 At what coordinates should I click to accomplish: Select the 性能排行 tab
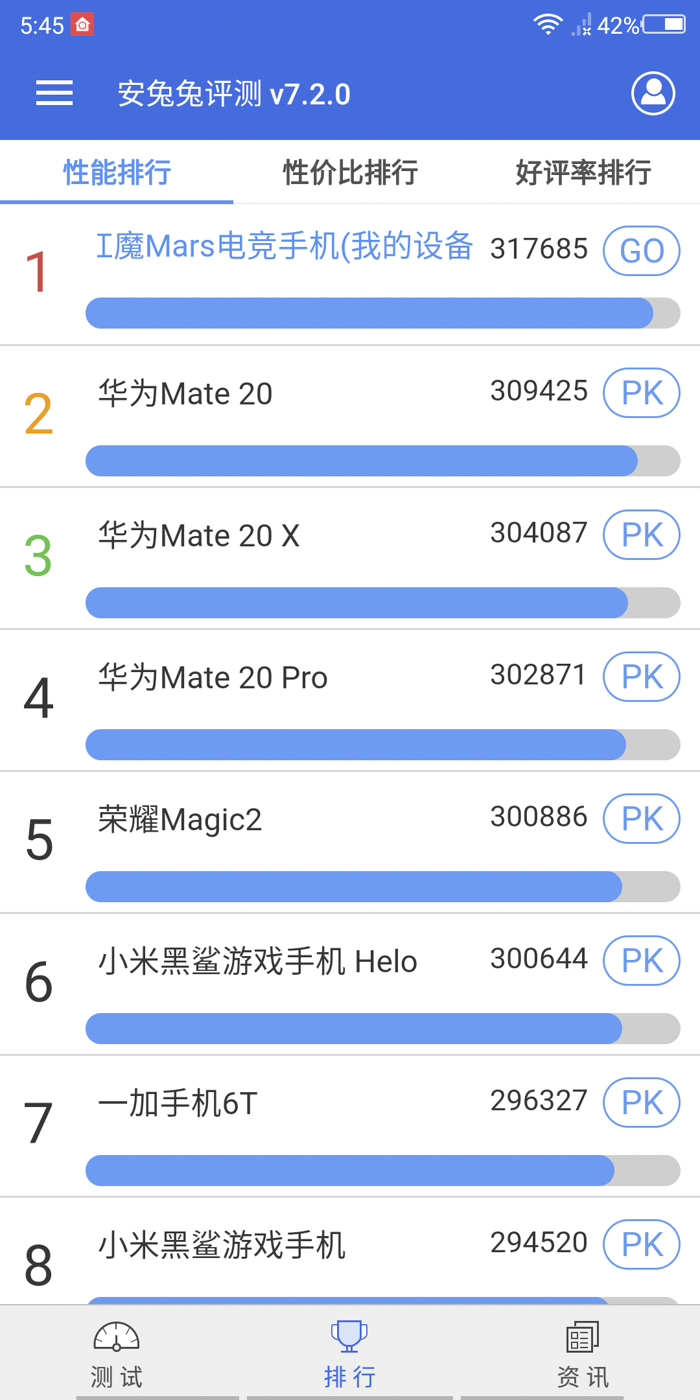click(x=117, y=172)
